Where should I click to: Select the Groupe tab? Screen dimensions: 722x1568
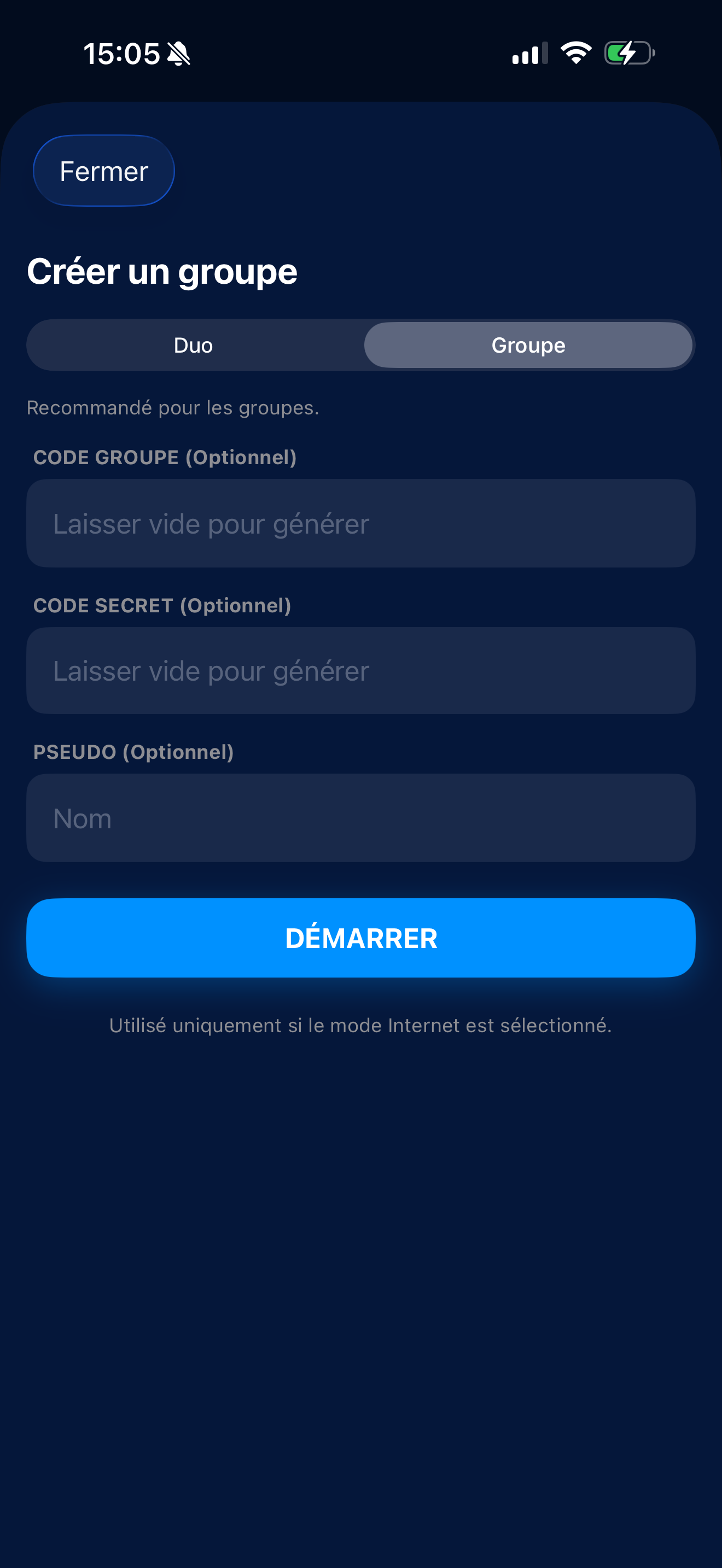click(528, 344)
